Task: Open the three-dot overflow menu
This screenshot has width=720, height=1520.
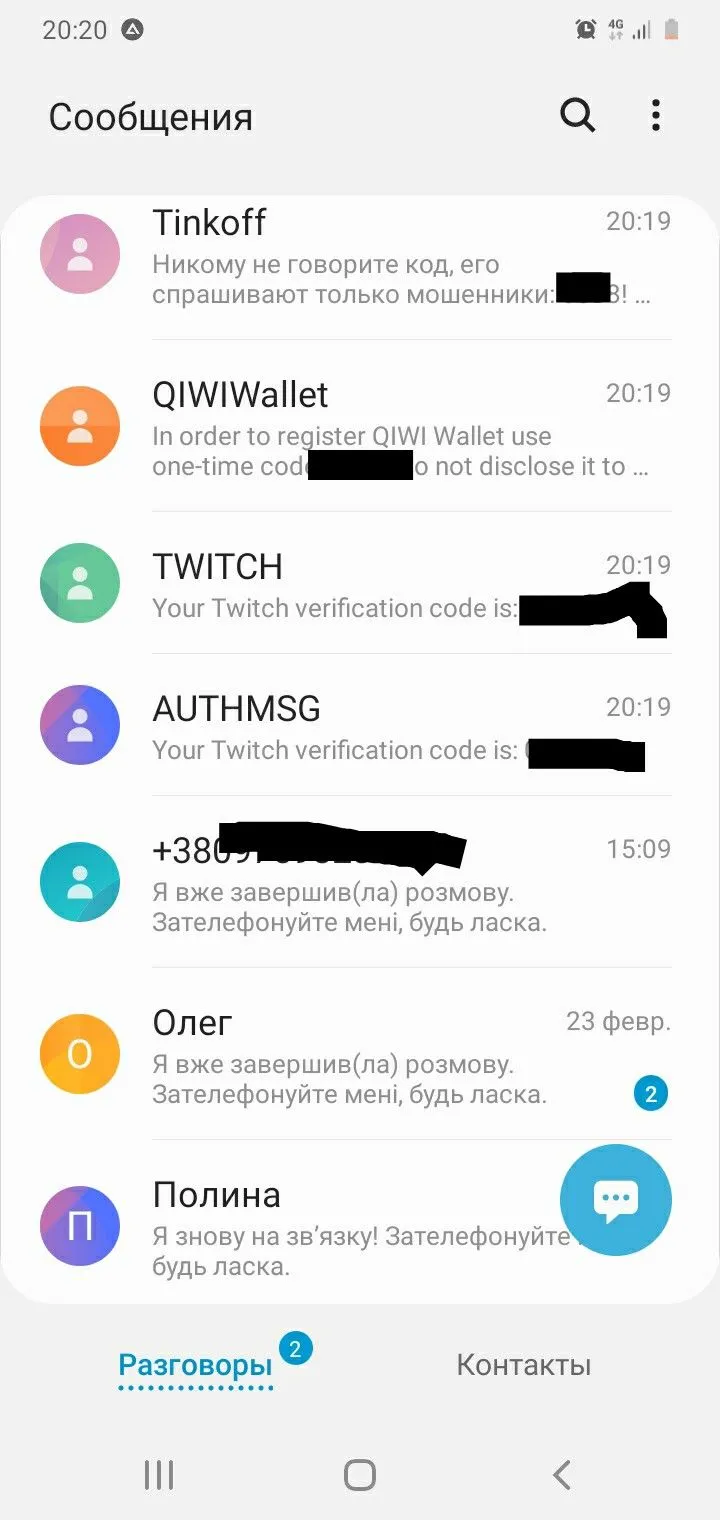Action: [655, 116]
